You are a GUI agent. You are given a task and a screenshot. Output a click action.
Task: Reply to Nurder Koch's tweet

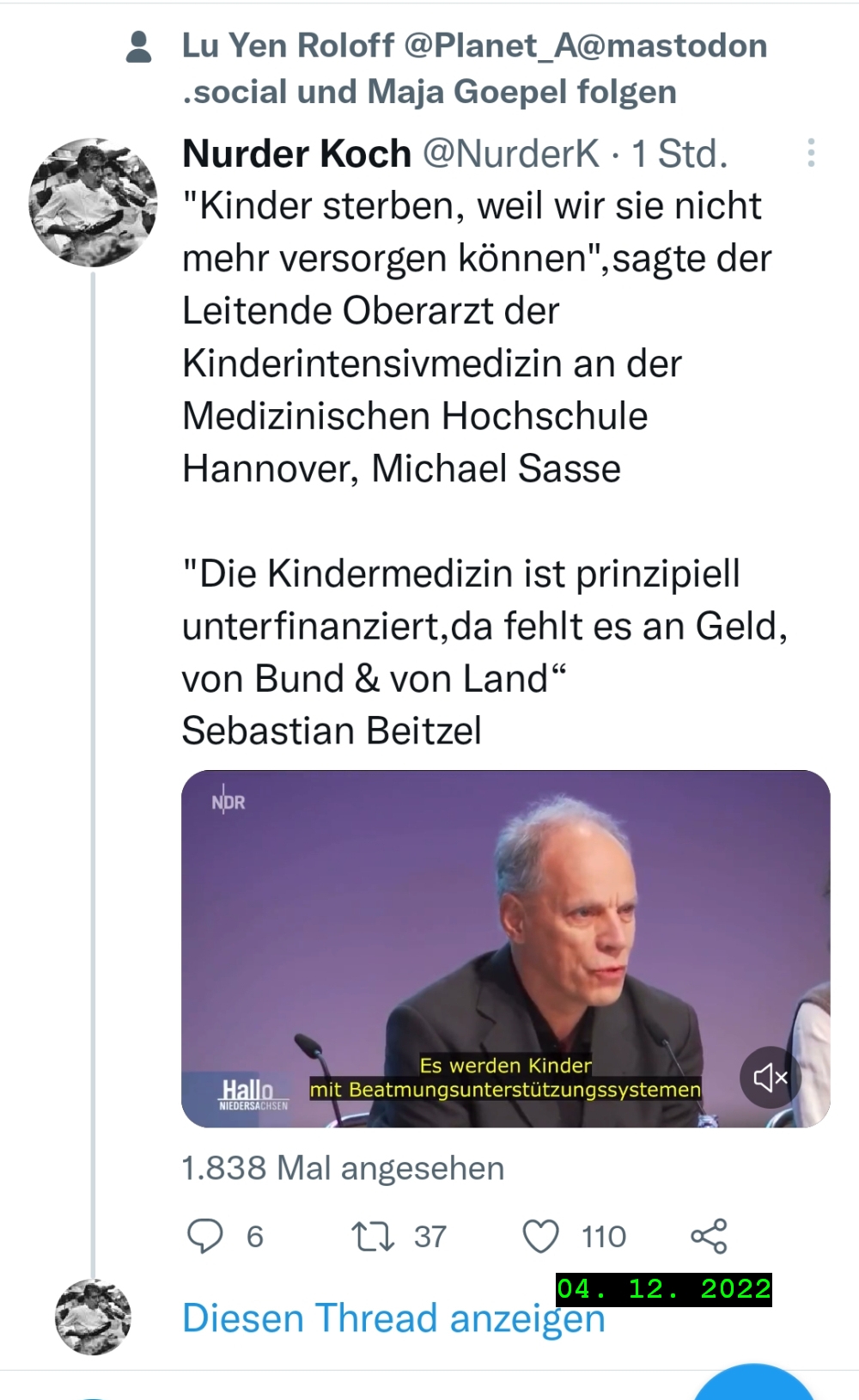205,1236
